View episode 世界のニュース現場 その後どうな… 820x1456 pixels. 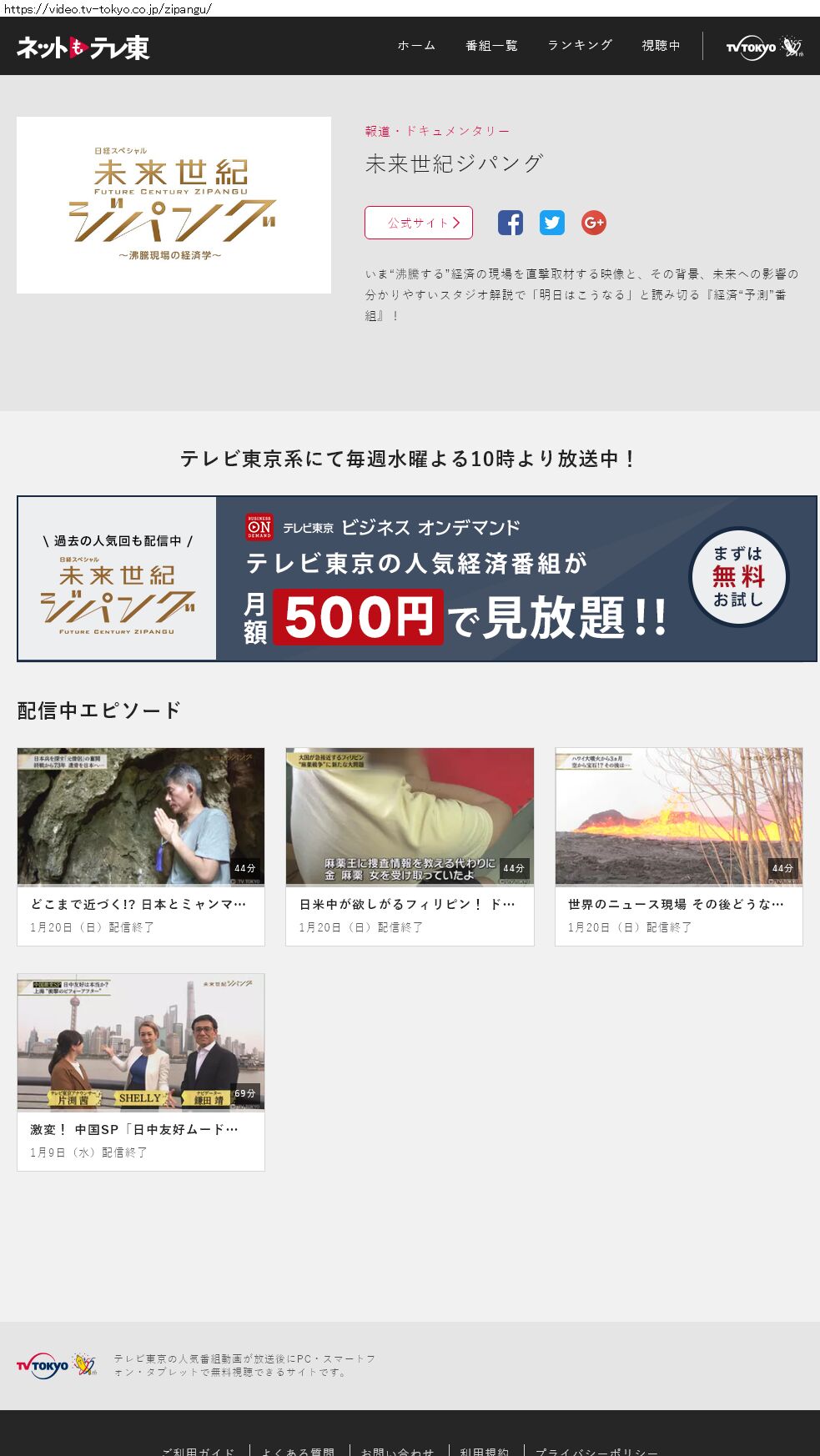pyautogui.click(x=679, y=846)
